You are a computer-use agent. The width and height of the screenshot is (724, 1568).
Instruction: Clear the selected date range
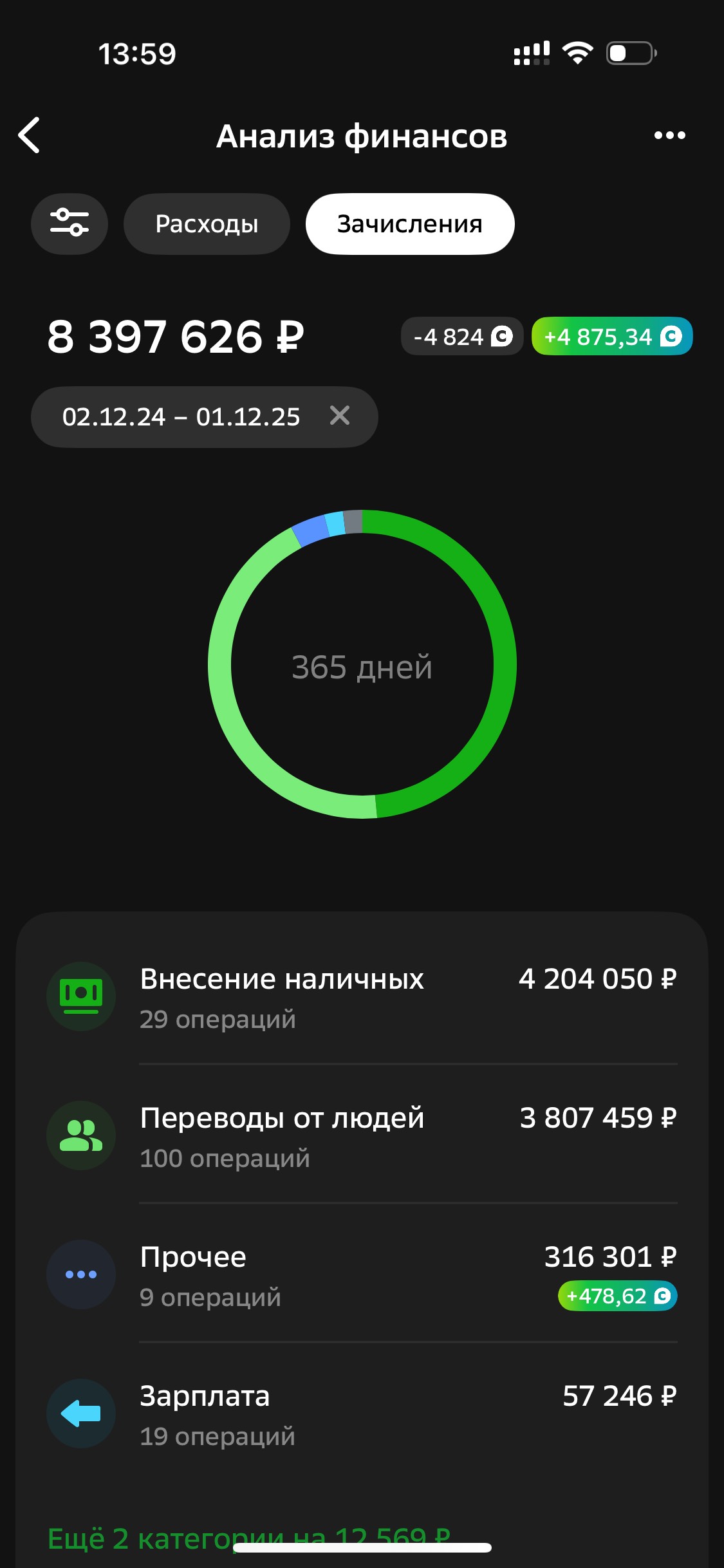click(340, 416)
